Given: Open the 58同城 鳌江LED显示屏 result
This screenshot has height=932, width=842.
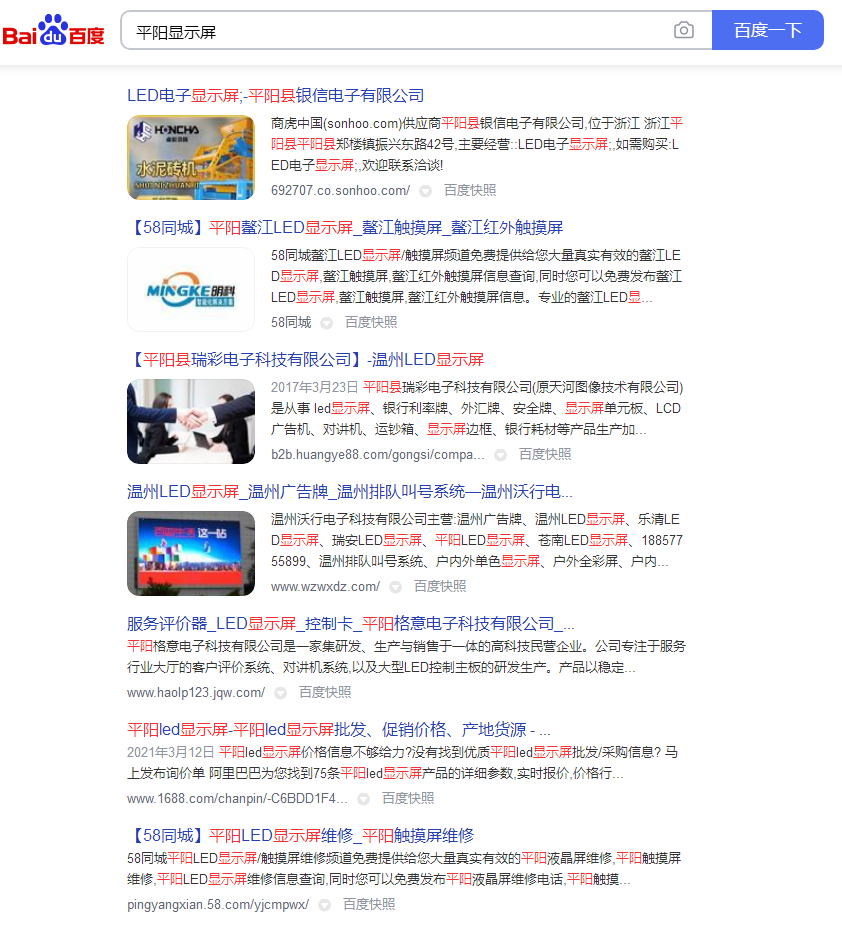Looking at the screenshot, I should click(345, 227).
